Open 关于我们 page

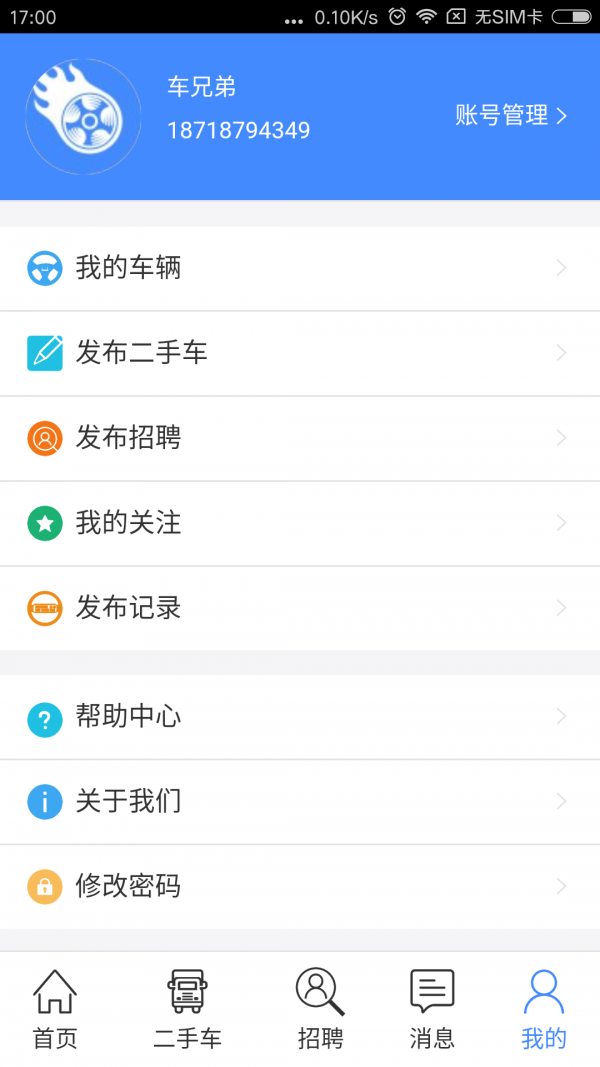pos(300,802)
